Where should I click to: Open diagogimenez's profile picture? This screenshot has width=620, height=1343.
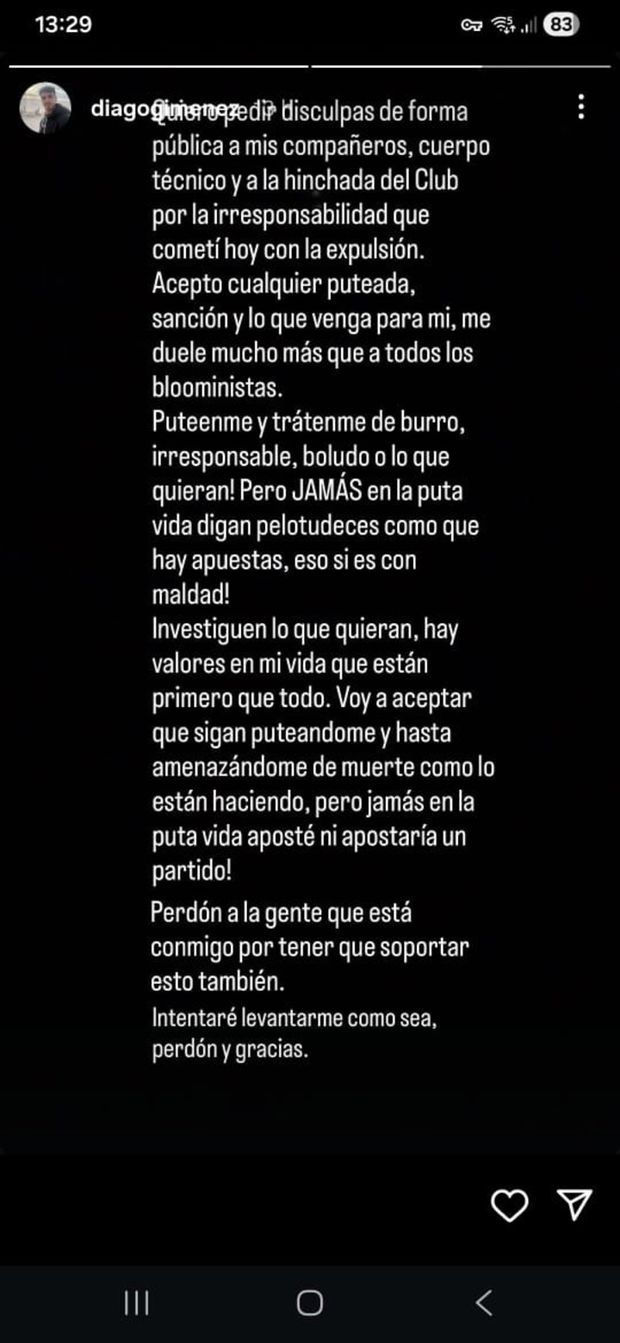pos(46,108)
